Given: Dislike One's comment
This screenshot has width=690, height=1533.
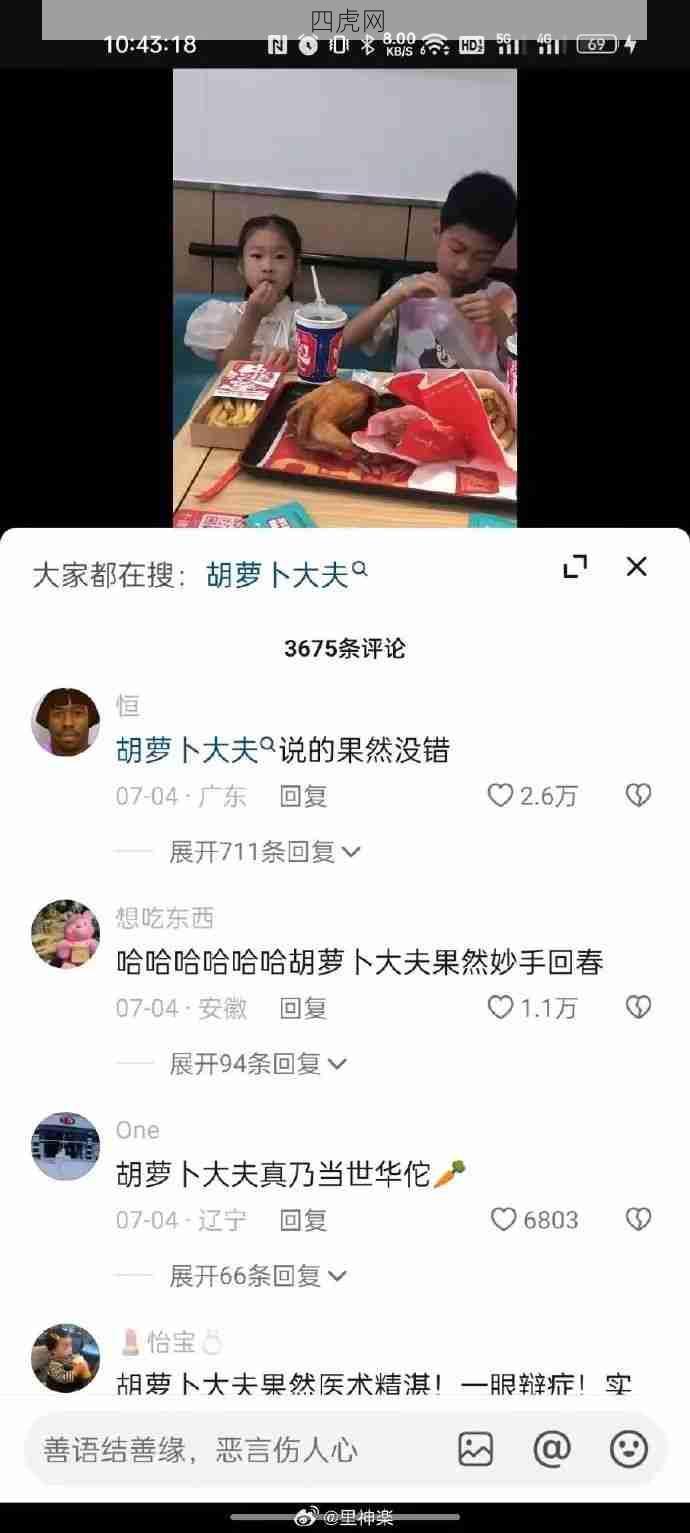Looking at the screenshot, I should 638,1220.
